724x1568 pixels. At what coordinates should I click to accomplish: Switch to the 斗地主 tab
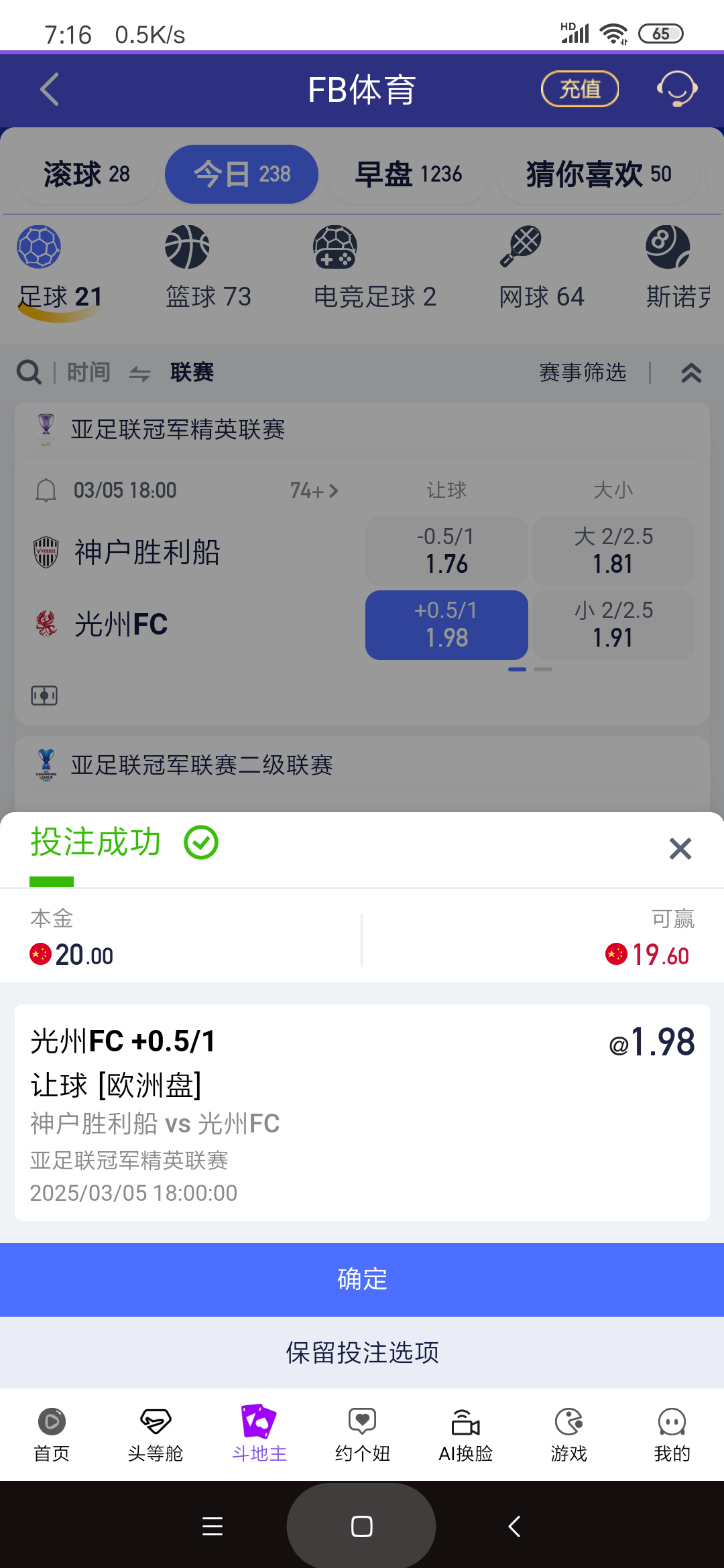click(x=259, y=1434)
